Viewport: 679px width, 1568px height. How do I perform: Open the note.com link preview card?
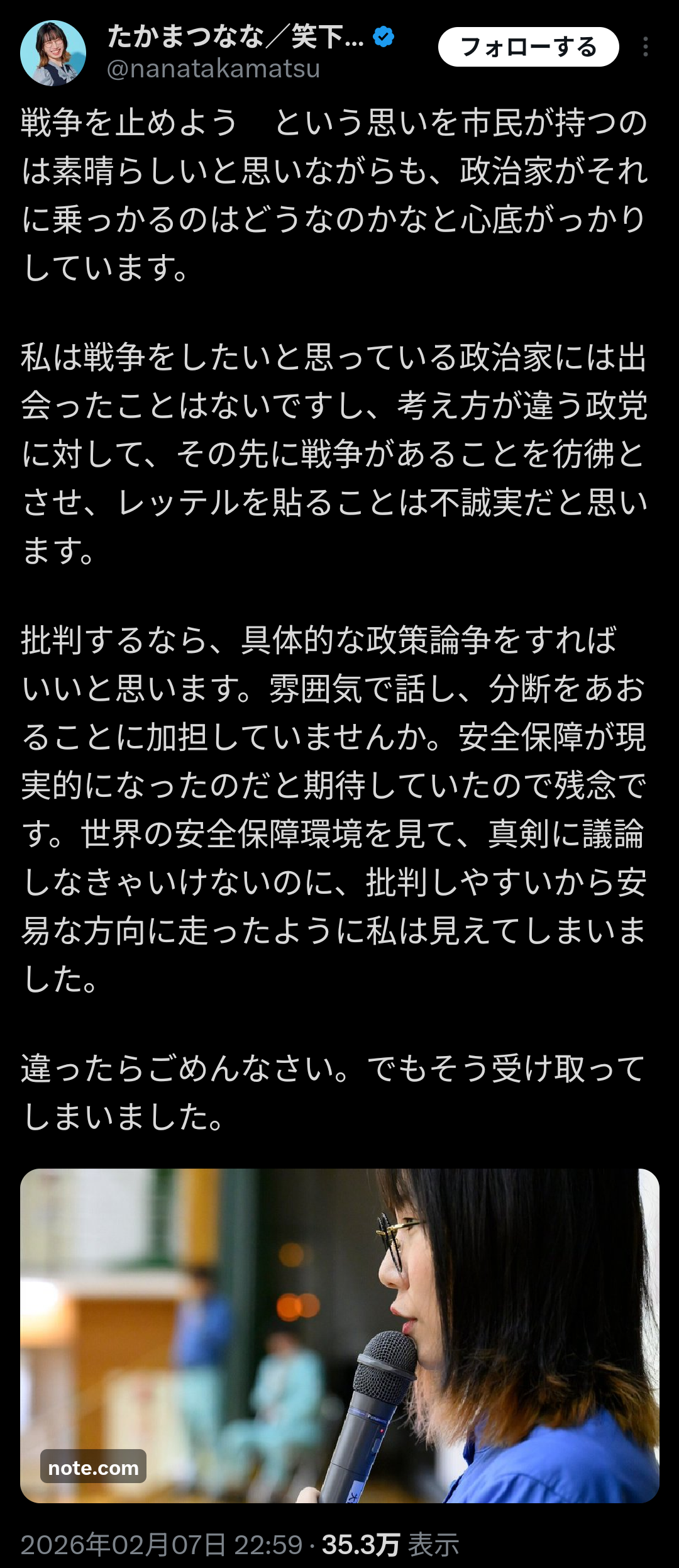(x=339, y=1336)
